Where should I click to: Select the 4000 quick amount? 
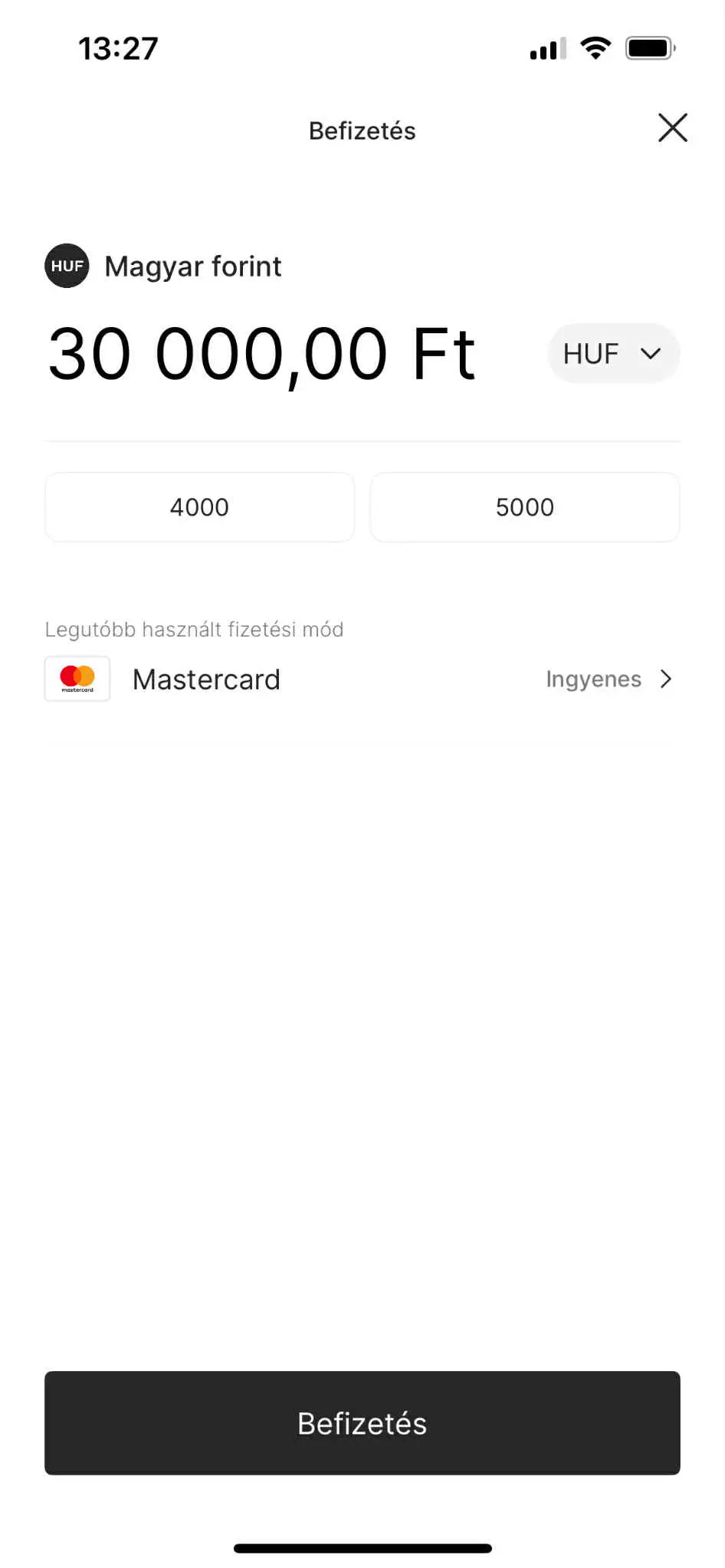click(x=199, y=507)
